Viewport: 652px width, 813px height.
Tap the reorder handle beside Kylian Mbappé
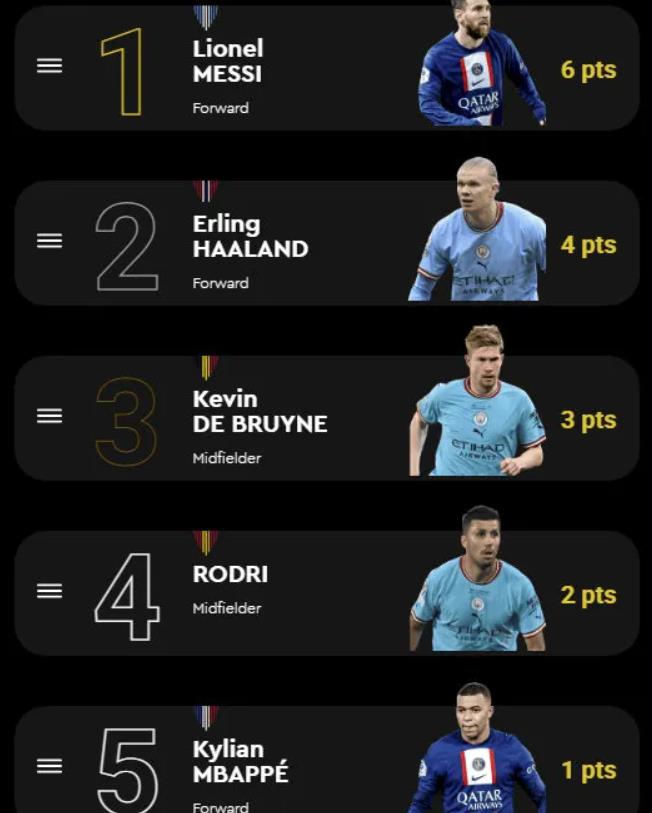coord(49,766)
